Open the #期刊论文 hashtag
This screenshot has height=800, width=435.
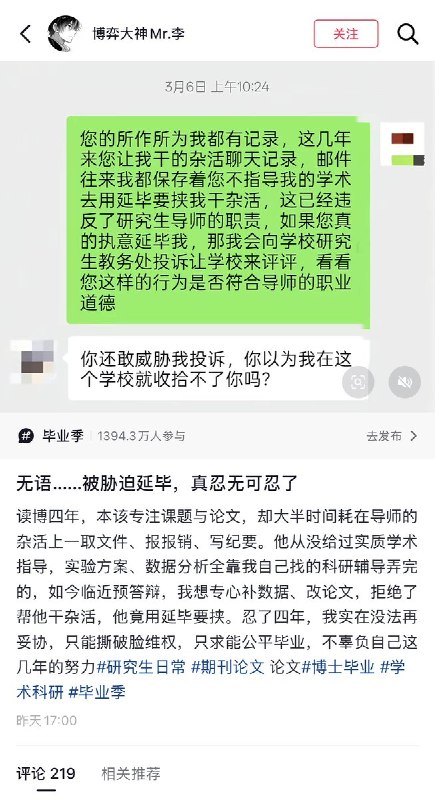tap(228, 667)
